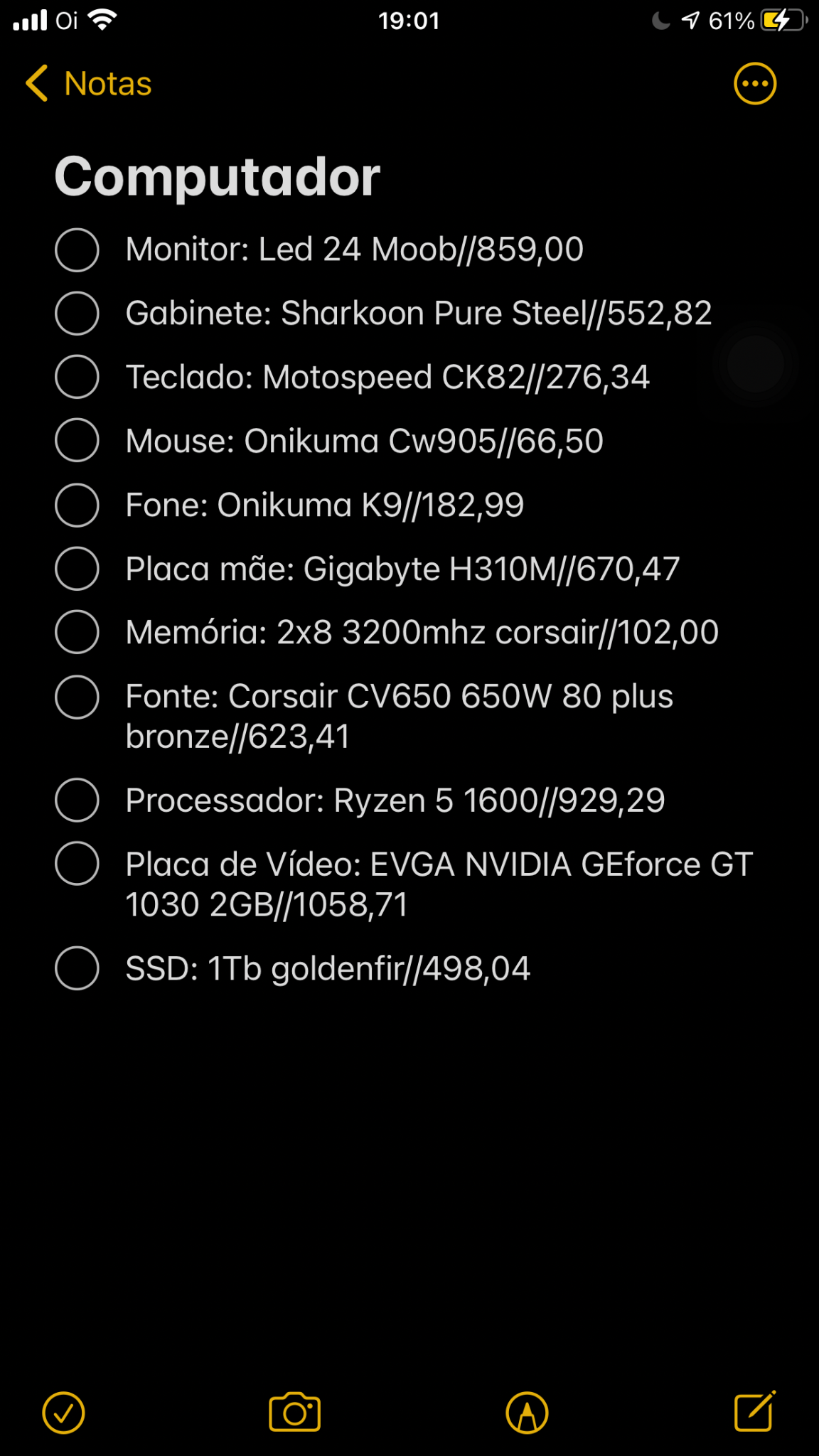
Task: Tick the Memória 2x8 3200mhz checkbox
Action: (77, 632)
